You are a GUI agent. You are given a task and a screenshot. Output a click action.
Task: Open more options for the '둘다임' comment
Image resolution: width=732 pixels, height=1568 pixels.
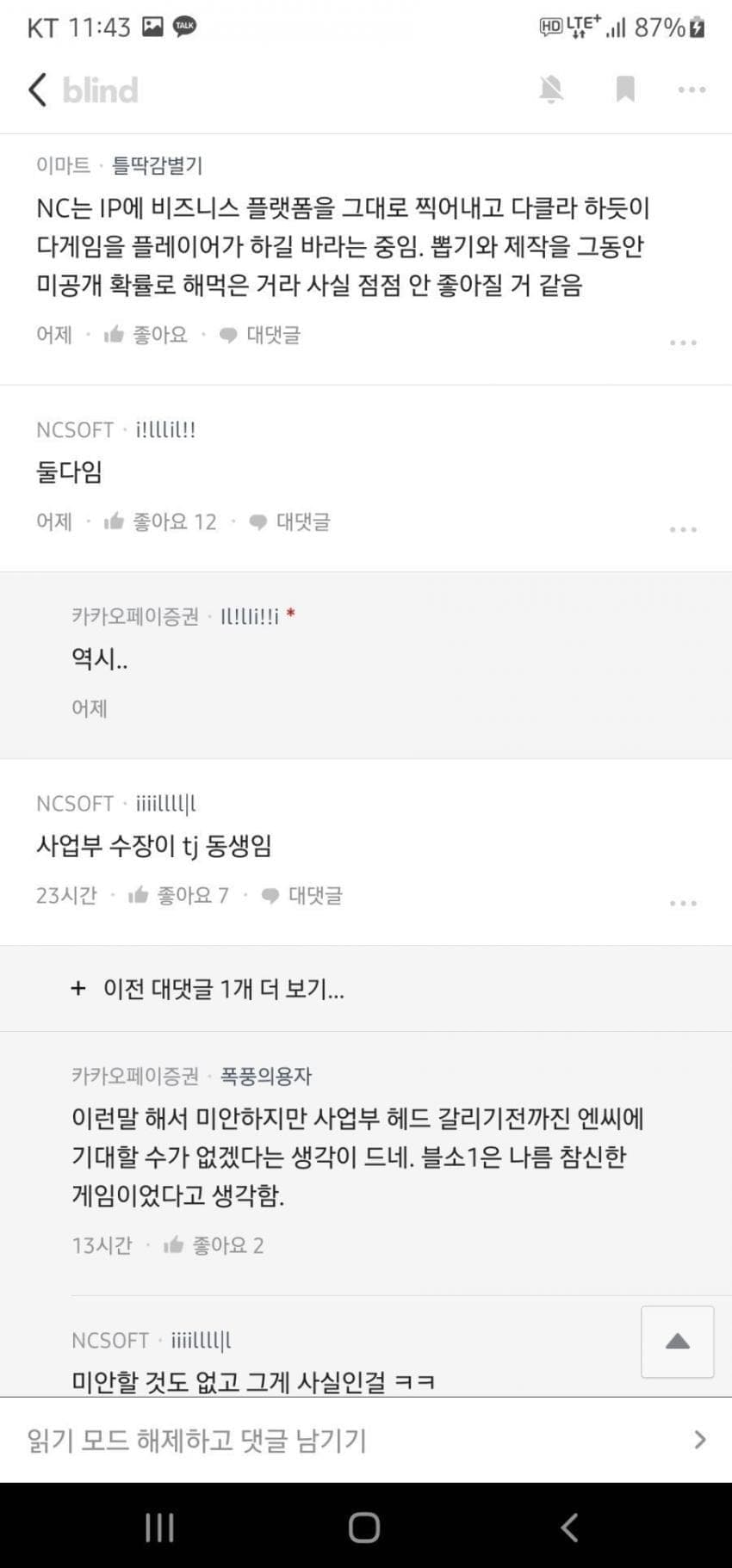coord(683,529)
